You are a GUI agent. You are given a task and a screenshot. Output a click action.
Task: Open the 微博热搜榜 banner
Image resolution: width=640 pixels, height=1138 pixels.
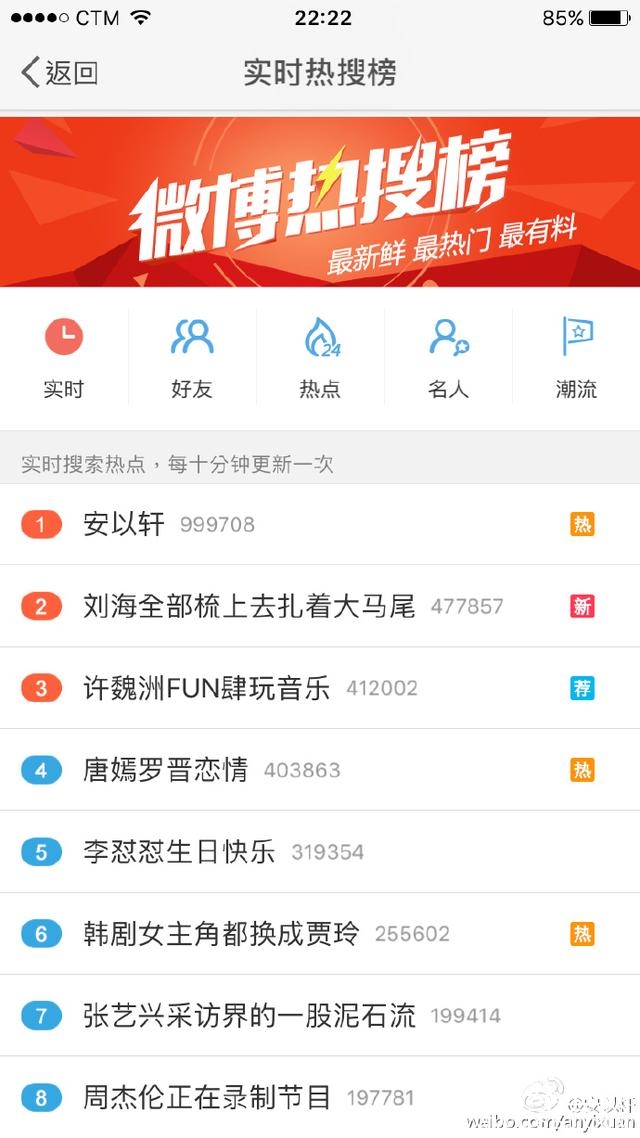(x=320, y=202)
